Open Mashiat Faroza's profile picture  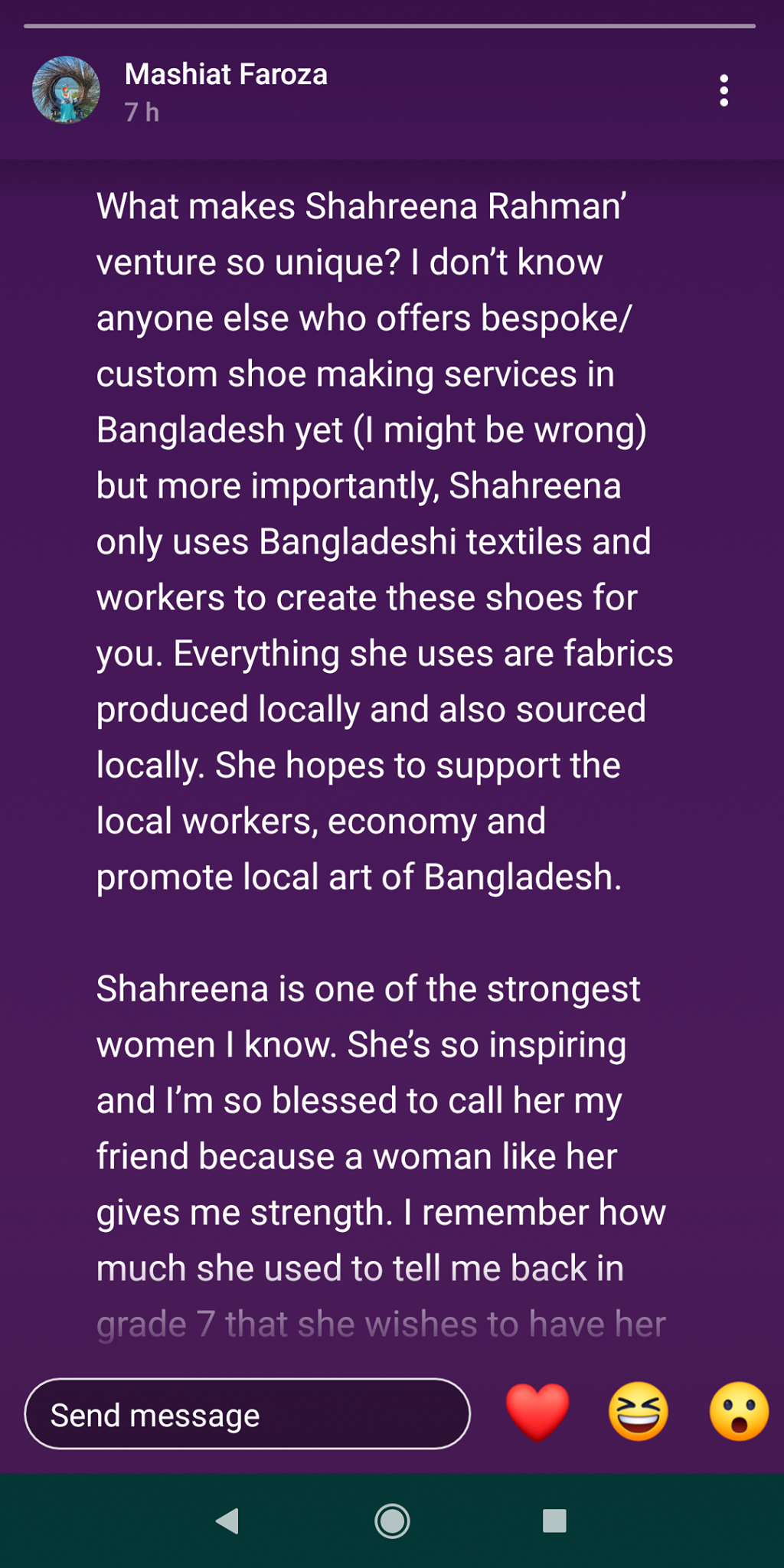click(x=66, y=90)
